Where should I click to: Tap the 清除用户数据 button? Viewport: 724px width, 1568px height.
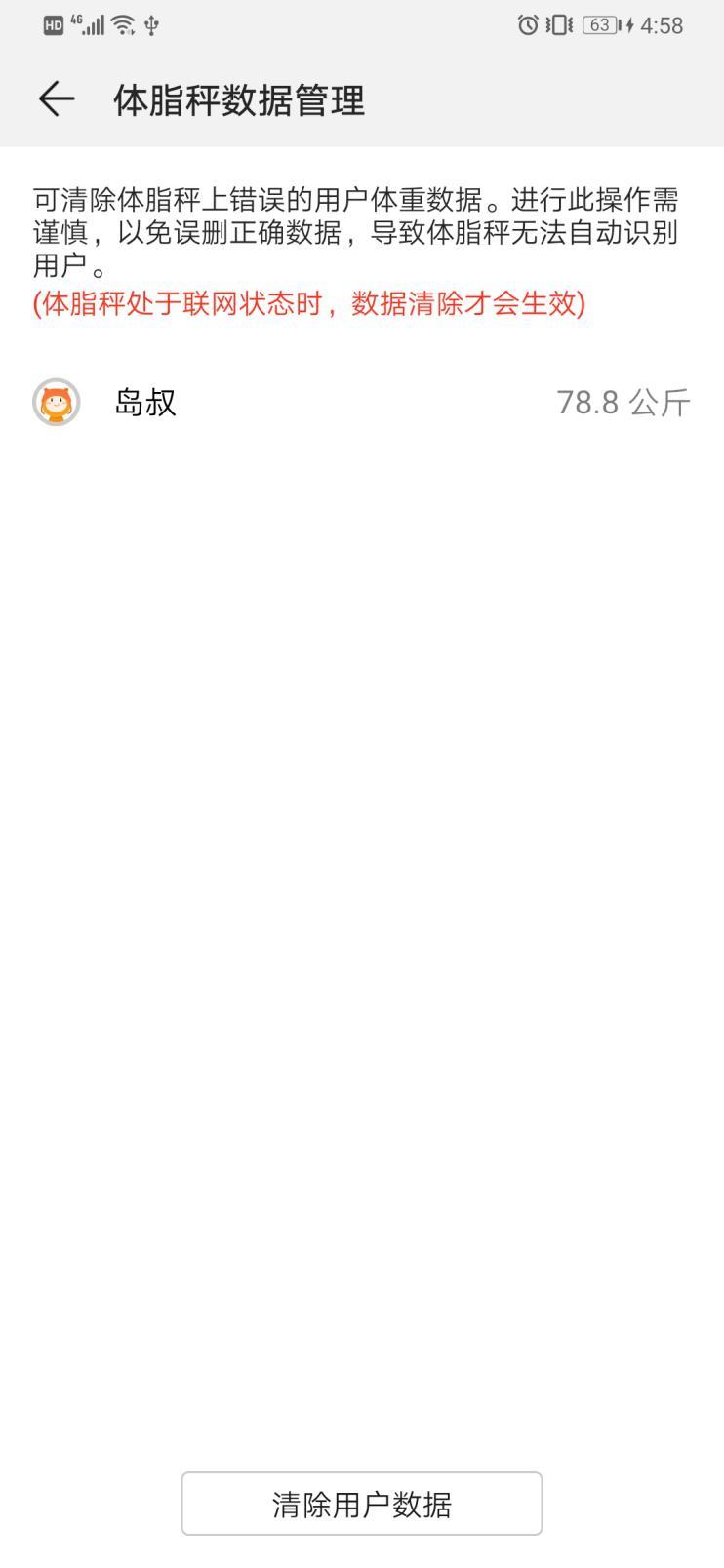361,1504
